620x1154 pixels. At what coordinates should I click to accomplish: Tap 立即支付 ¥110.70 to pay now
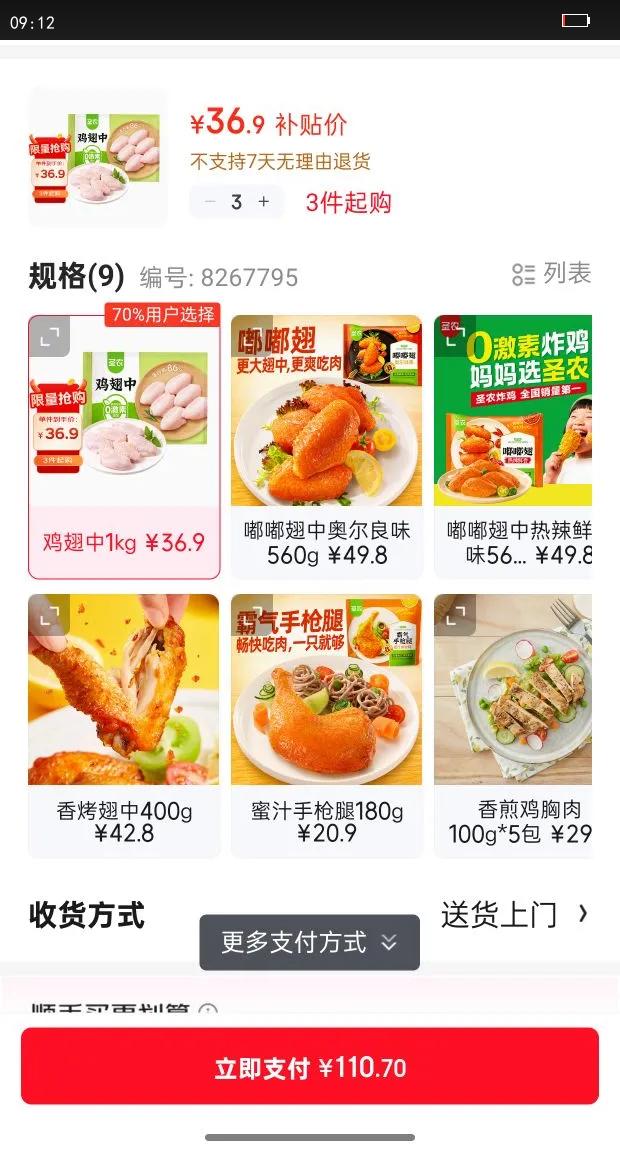point(310,1067)
